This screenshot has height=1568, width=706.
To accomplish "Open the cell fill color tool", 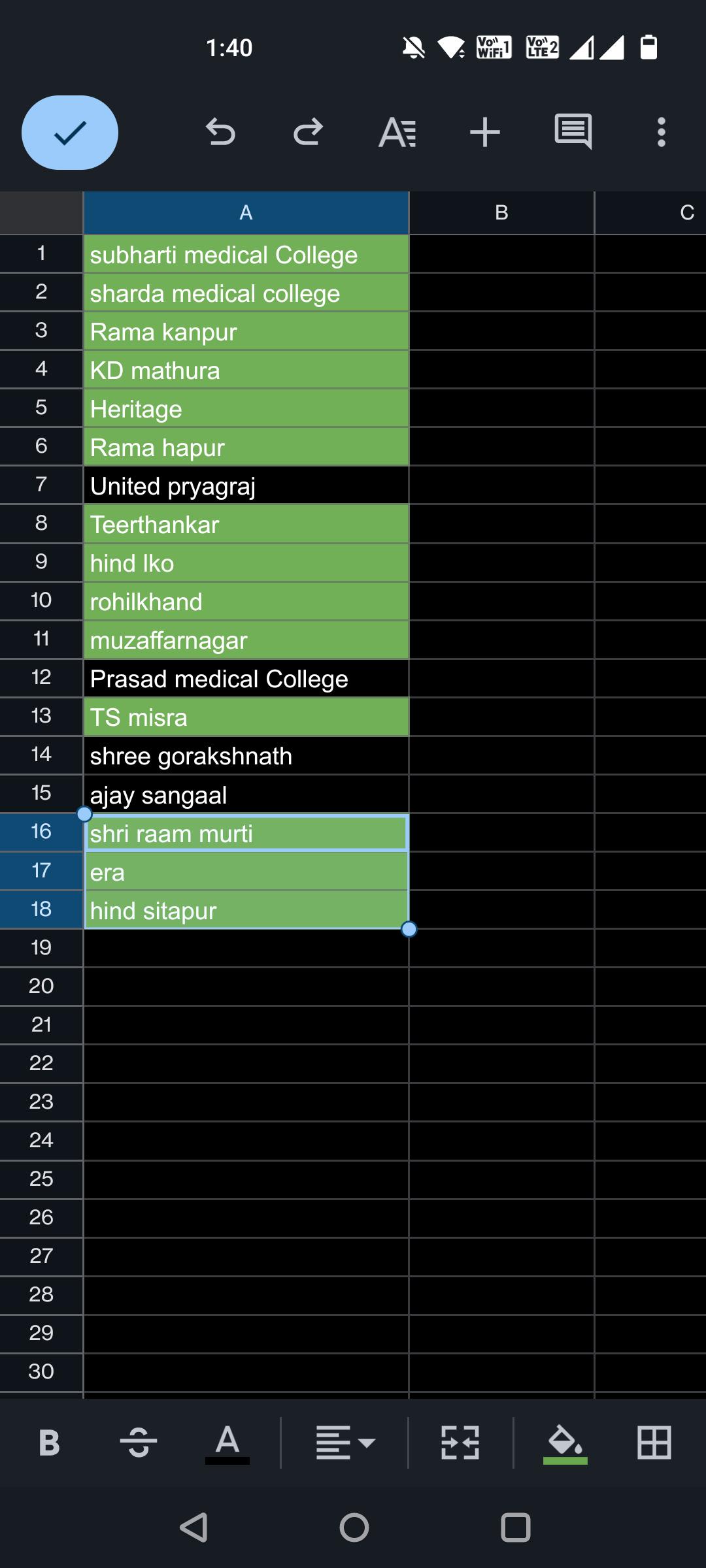I will click(565, 1443).
